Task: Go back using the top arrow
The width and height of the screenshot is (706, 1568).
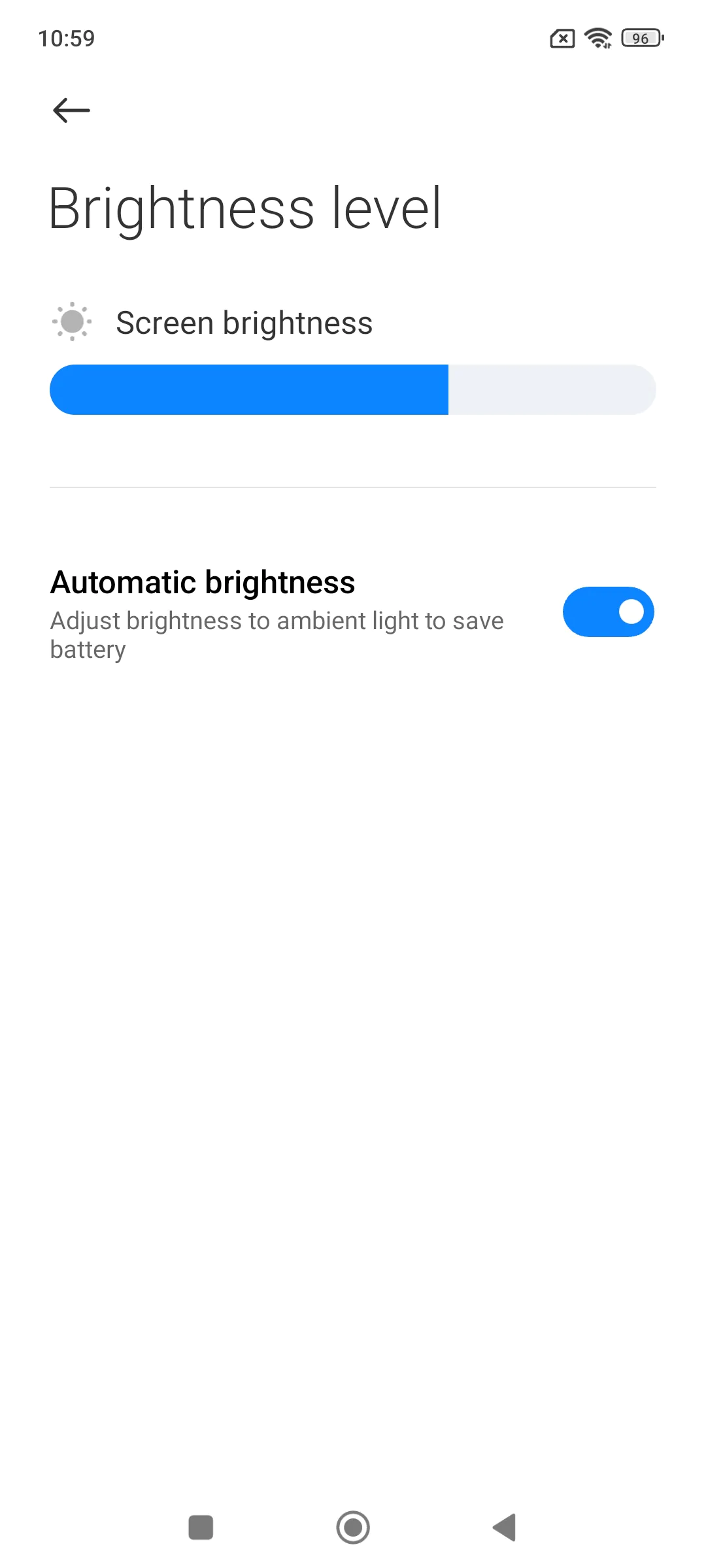Action: pyautogui.click(x=71, y=110)
